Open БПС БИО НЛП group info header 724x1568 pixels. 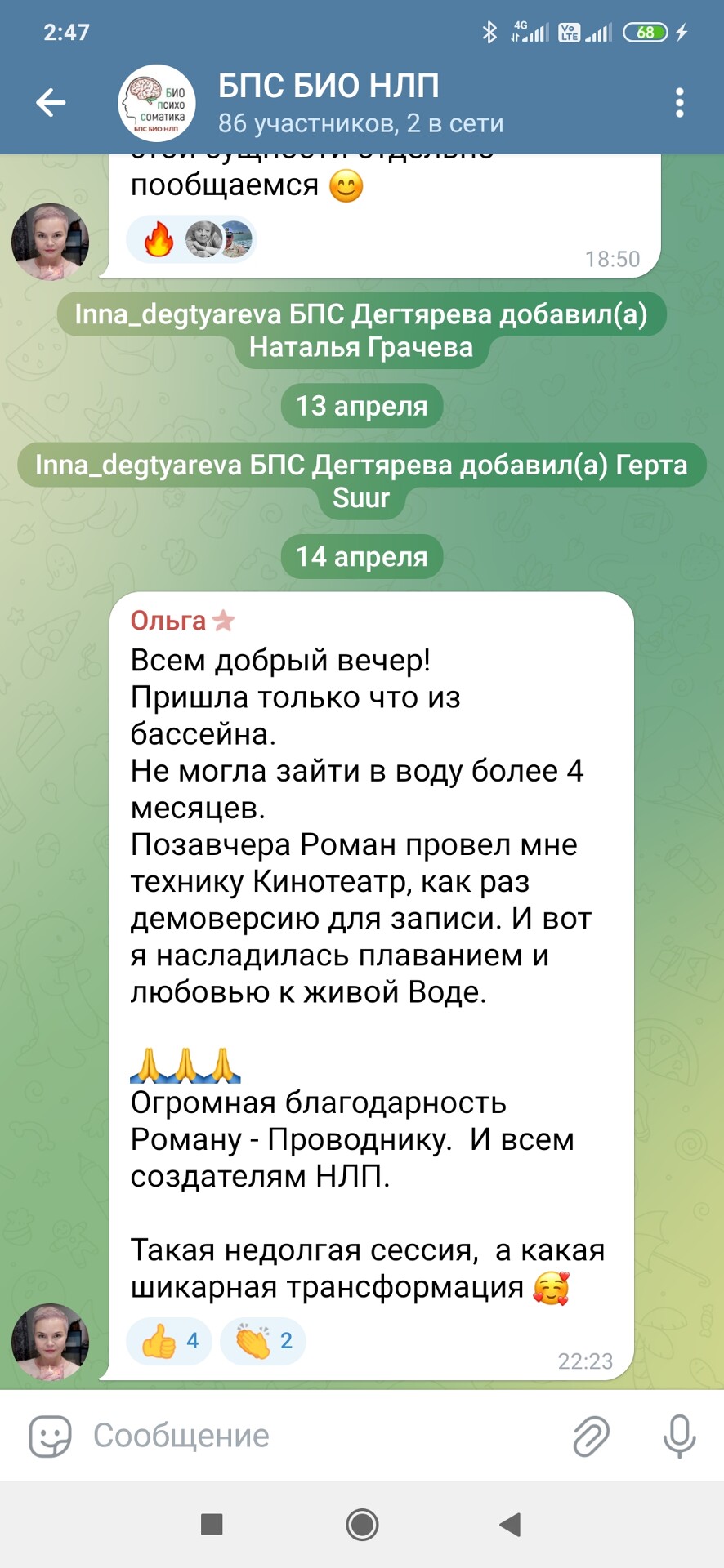(360, 104)
